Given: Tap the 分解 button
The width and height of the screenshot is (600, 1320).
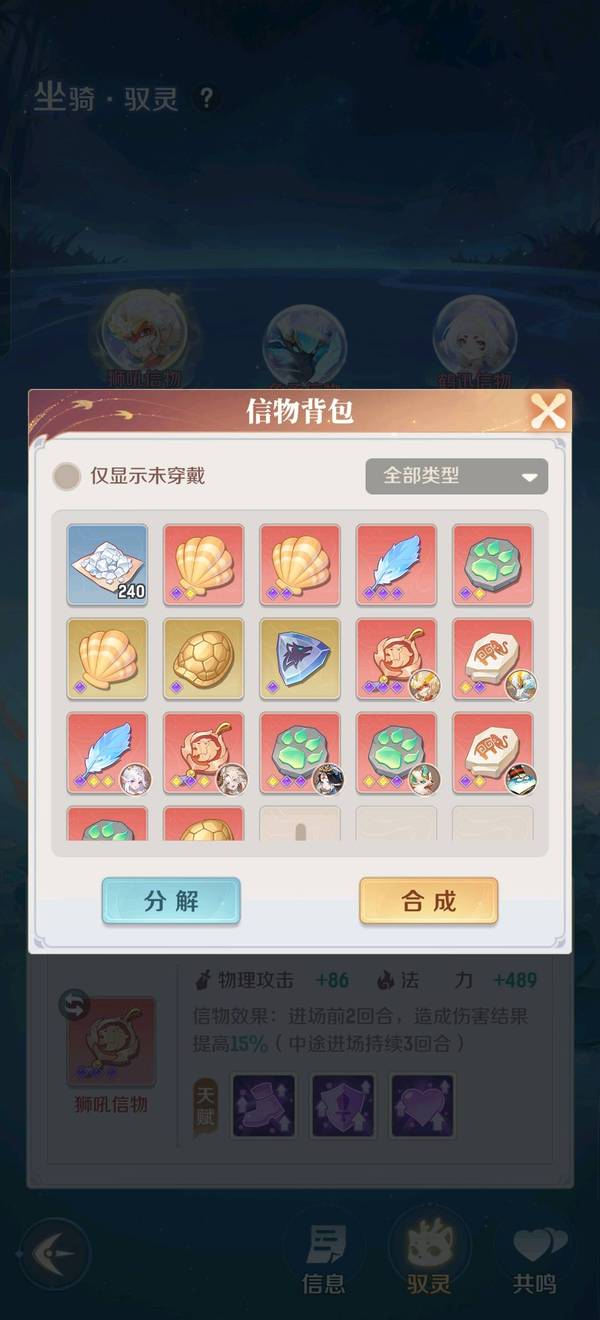Looking at the screenshot, I should [x=171, y=900].
